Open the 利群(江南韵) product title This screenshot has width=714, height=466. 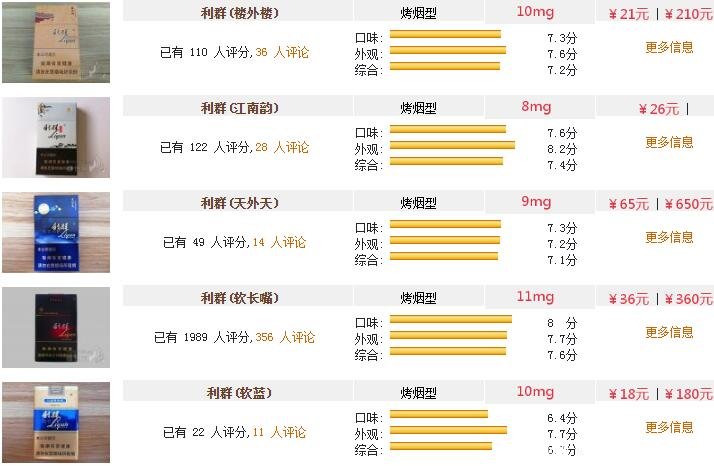[x=239, y=108]
